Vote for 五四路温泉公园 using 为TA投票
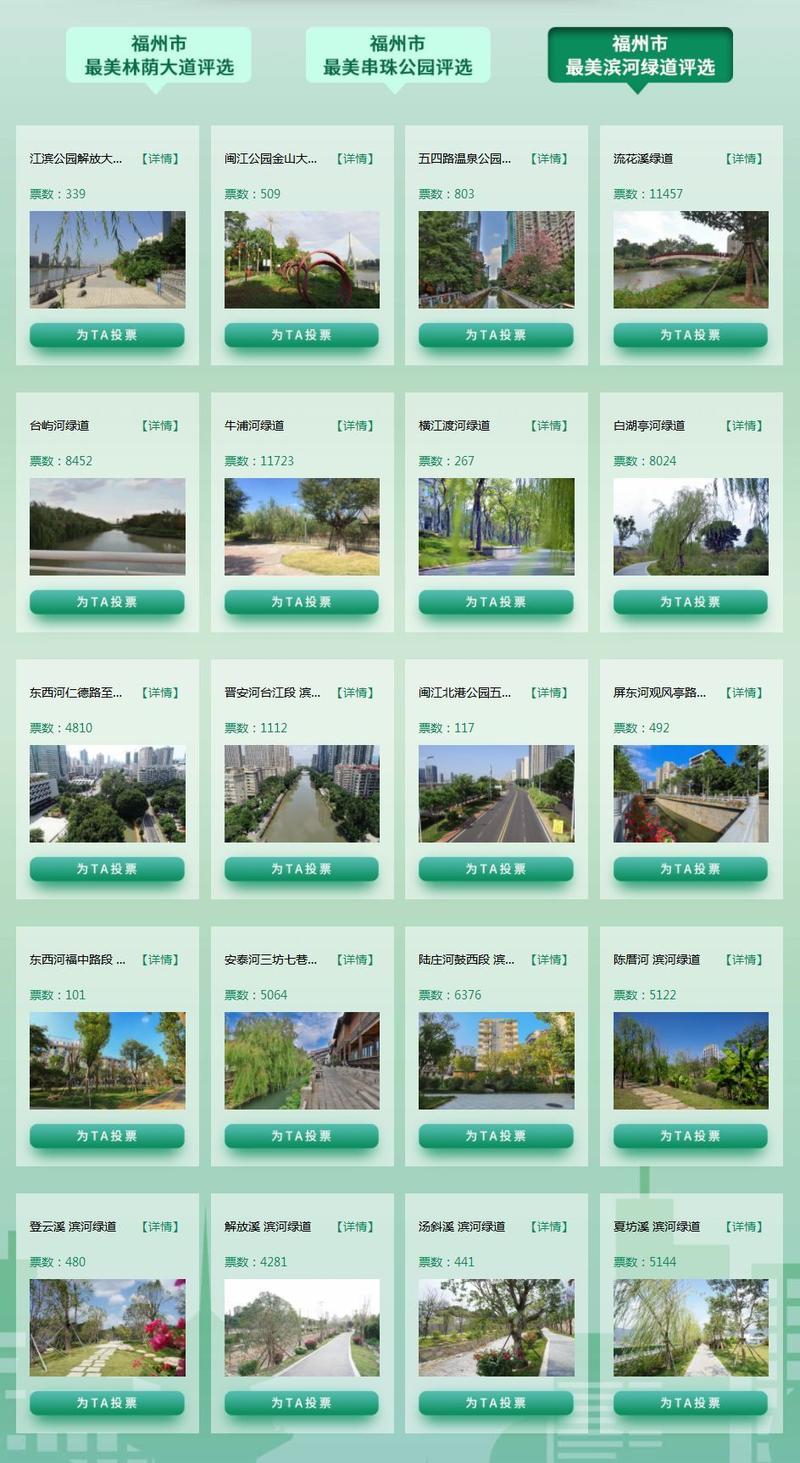Screen dimensions: 800x1463 pyautogui.click(x=496, y=335)
